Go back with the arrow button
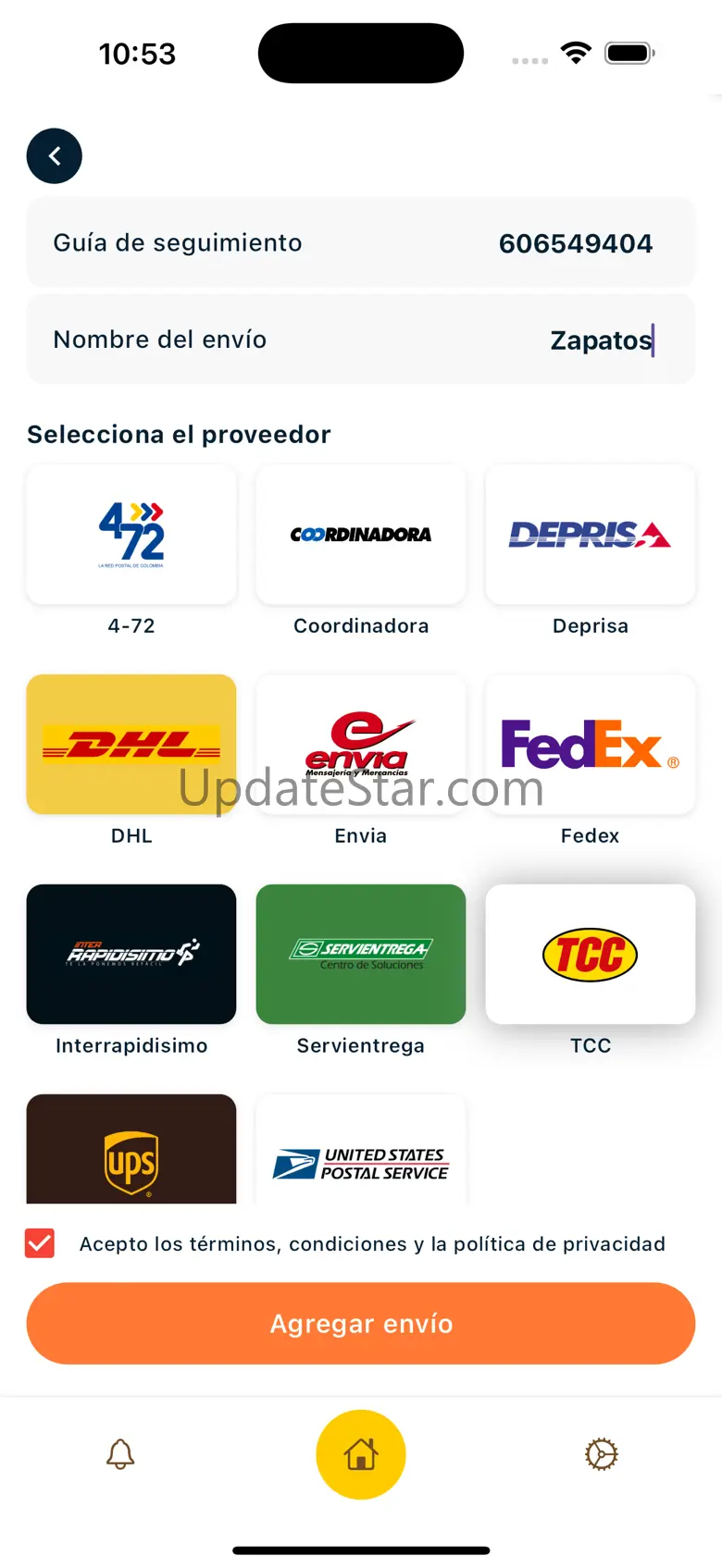Screen dimensions: 722x1568 55,156
